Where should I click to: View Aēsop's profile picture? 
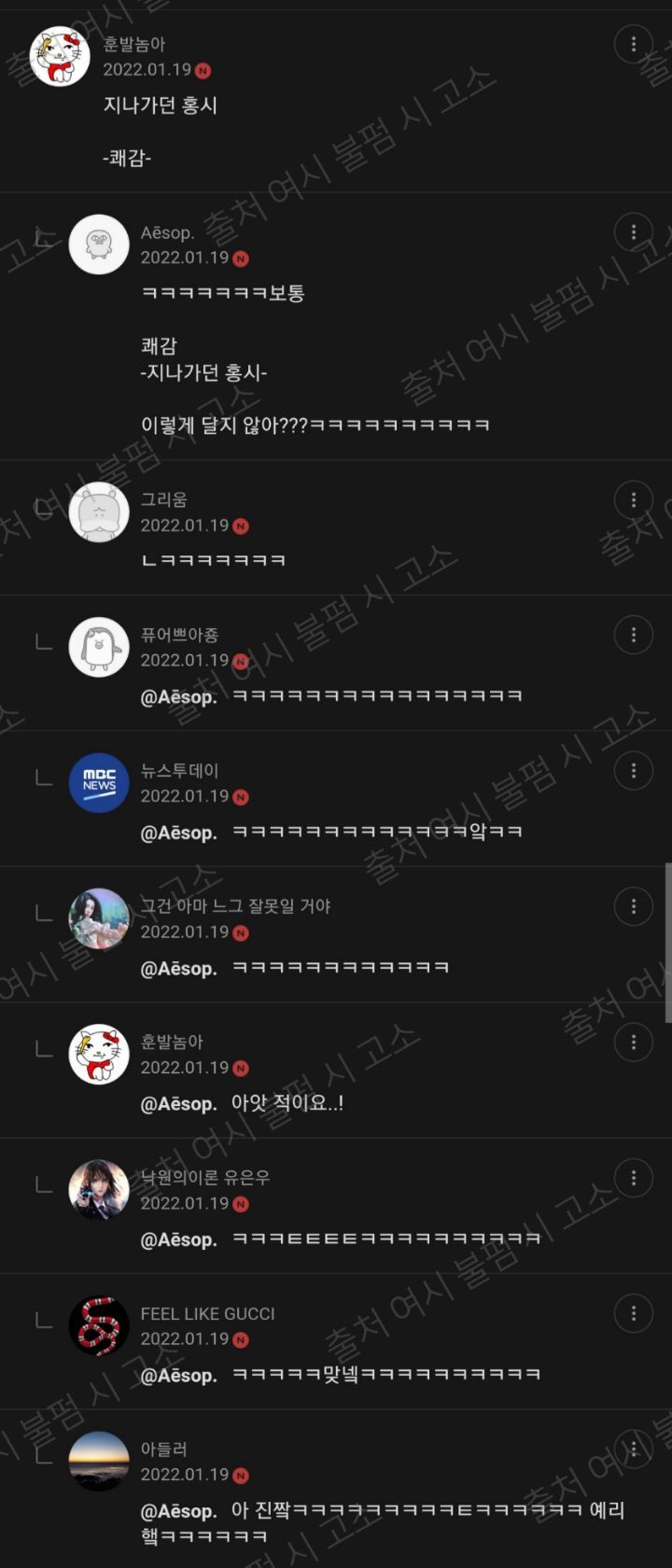99,245
